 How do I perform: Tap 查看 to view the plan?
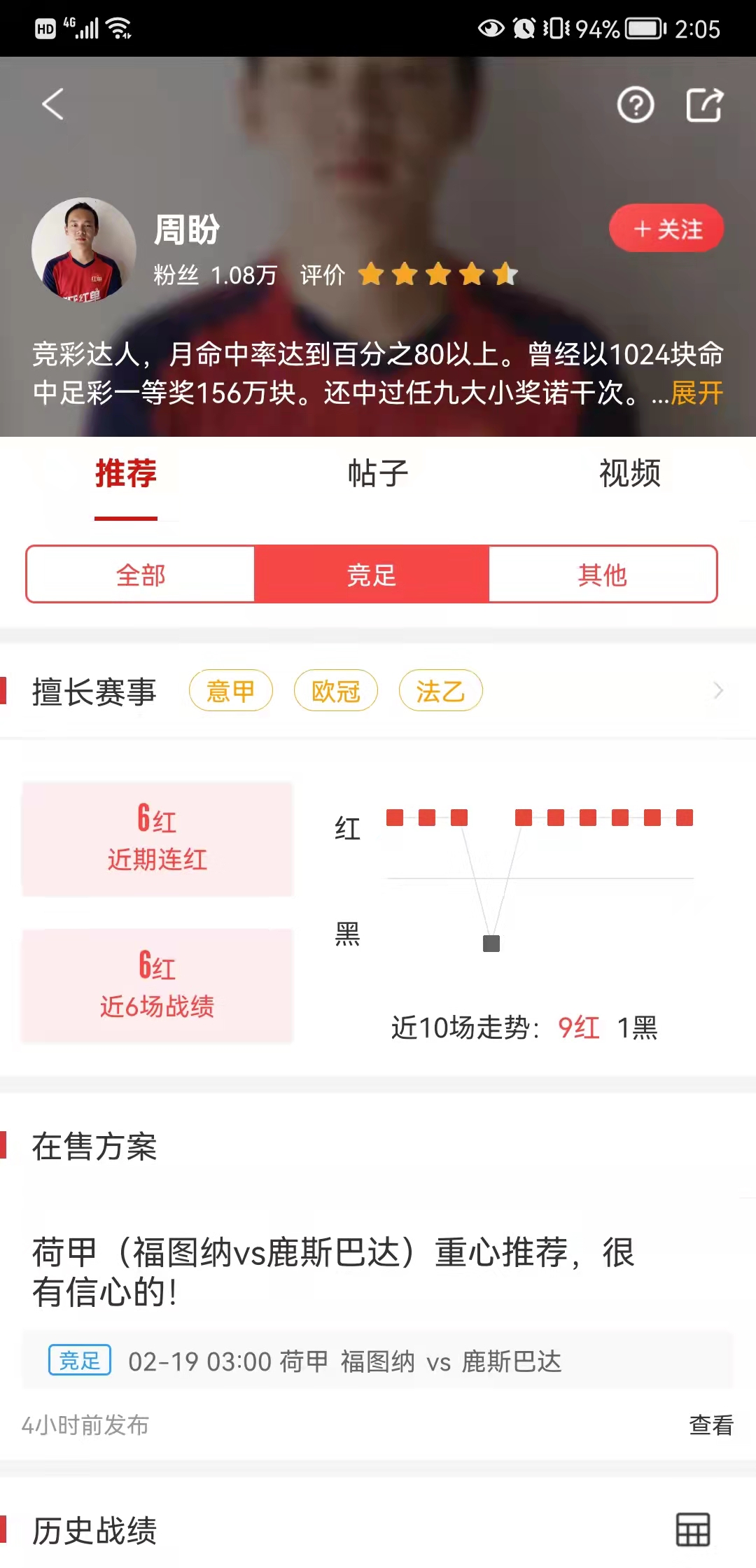710,1424
